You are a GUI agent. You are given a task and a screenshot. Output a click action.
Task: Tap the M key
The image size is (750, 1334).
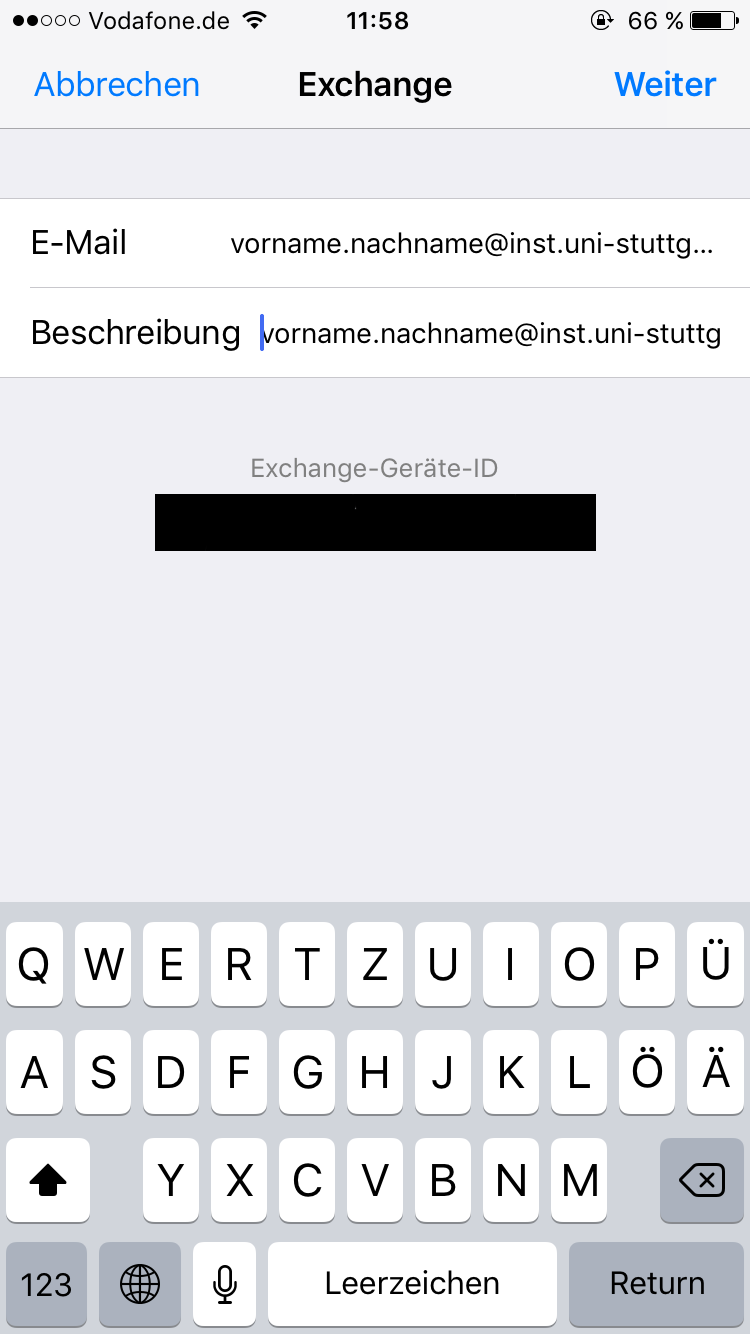click(x=580, y=1180)
